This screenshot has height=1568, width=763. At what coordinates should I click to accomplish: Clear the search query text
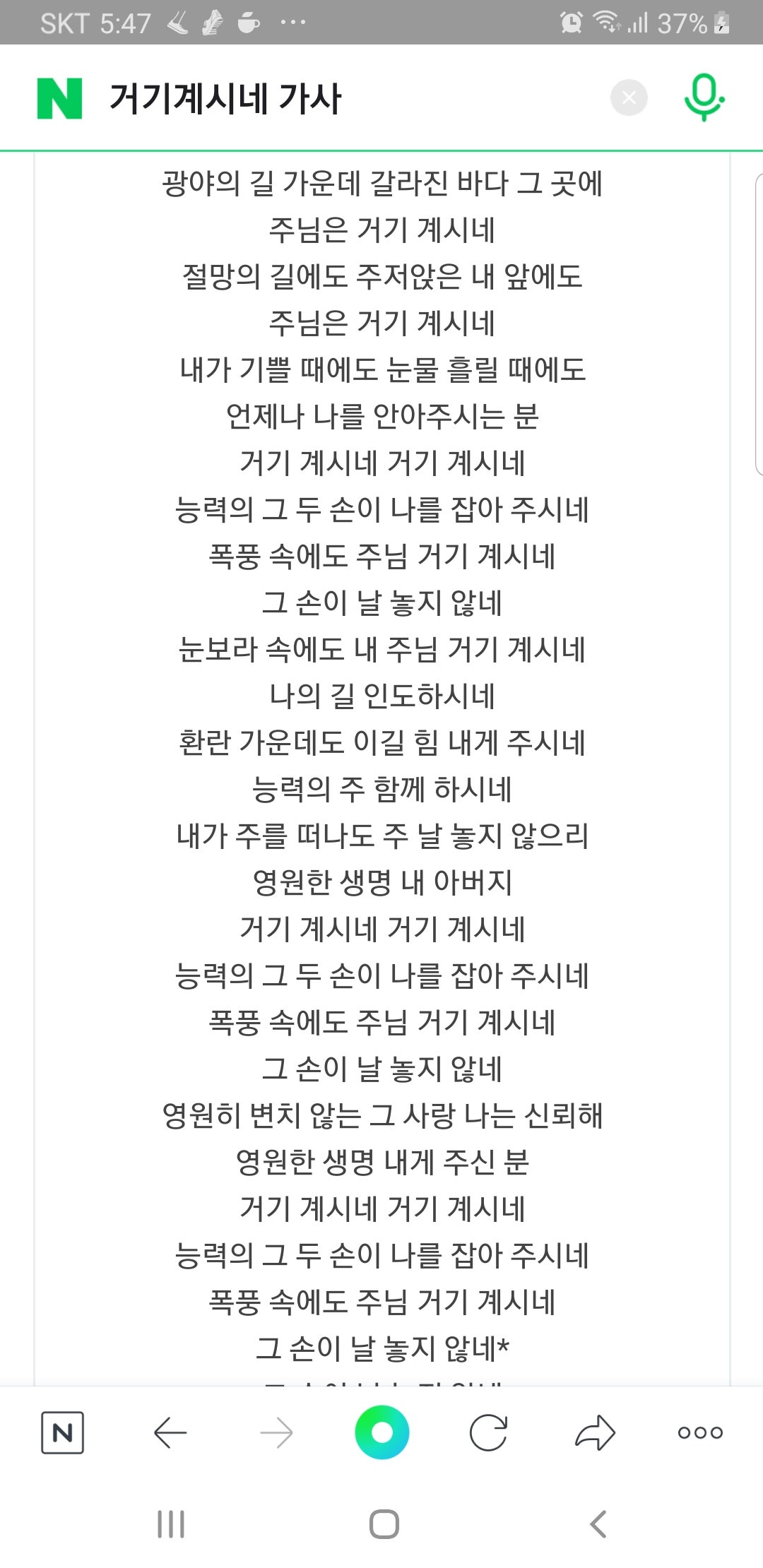629,97
